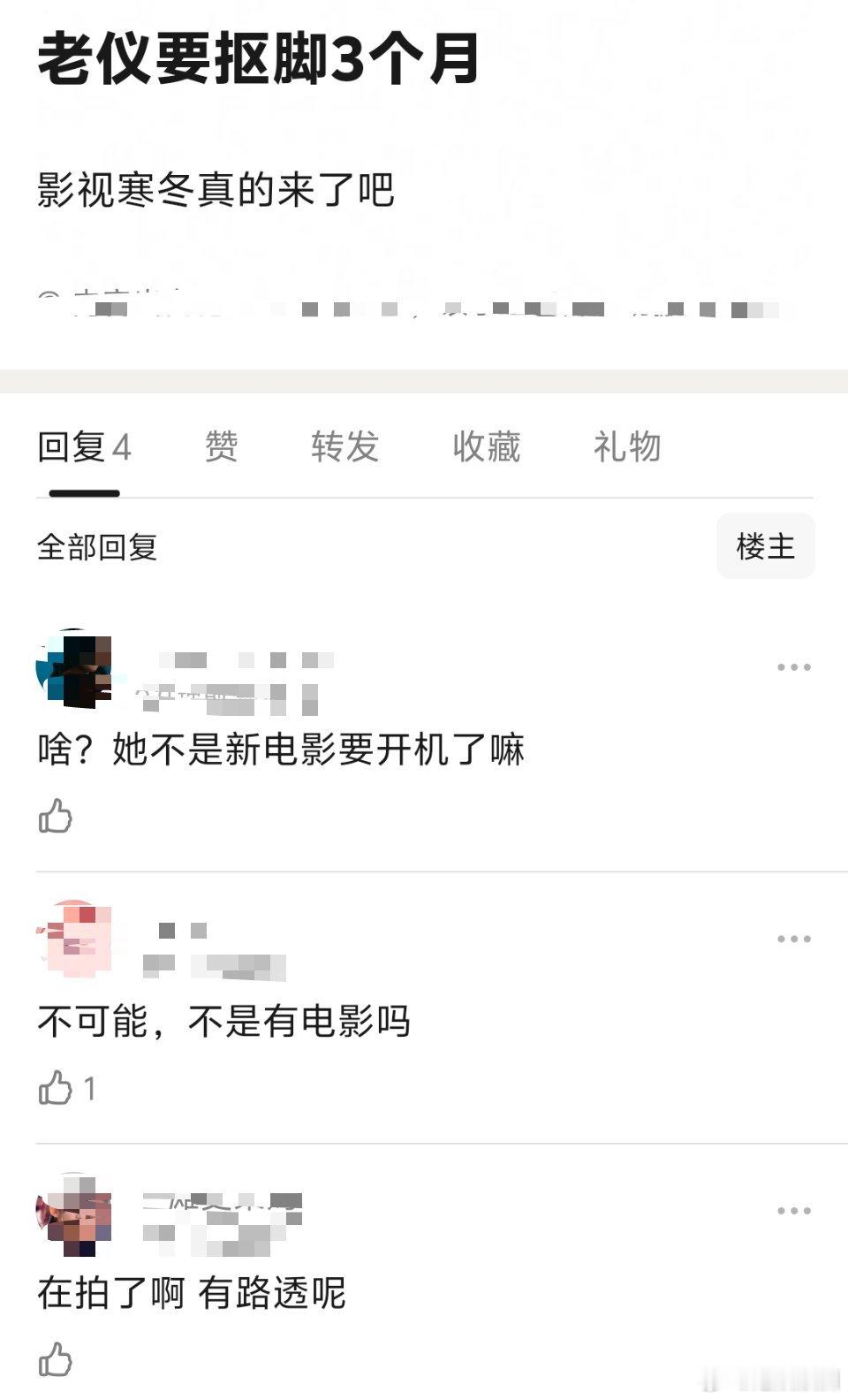Viewport: 848px width, 1400px height.
Task: Toggle favorite status via 收藏
Action: pos(485,448)
